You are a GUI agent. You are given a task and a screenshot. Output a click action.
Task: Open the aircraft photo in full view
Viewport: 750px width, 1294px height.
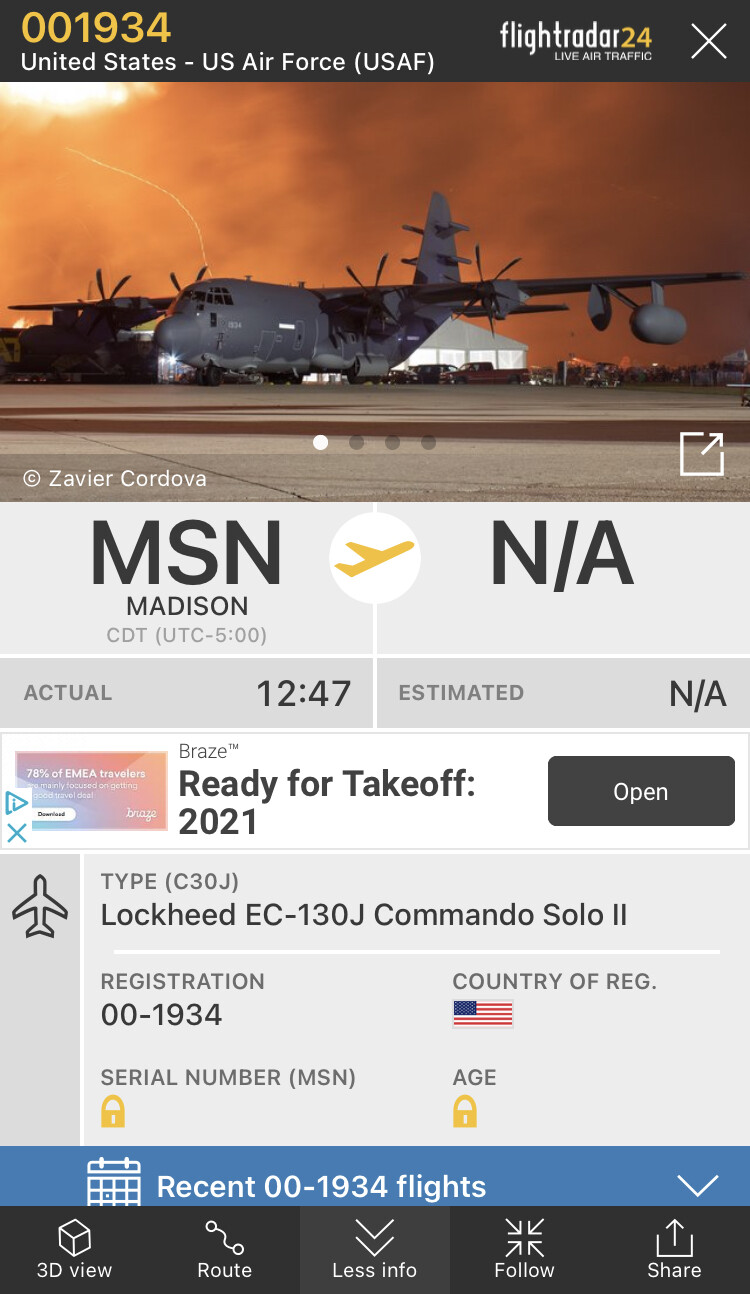point(701,454)
